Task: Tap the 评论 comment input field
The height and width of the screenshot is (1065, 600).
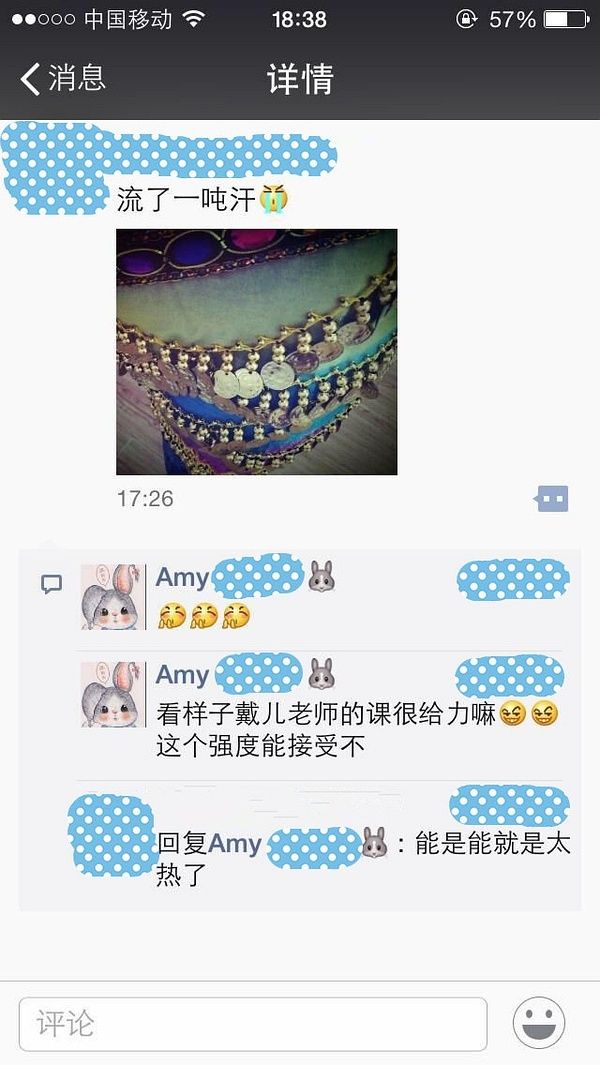Action: point(252,1024)
